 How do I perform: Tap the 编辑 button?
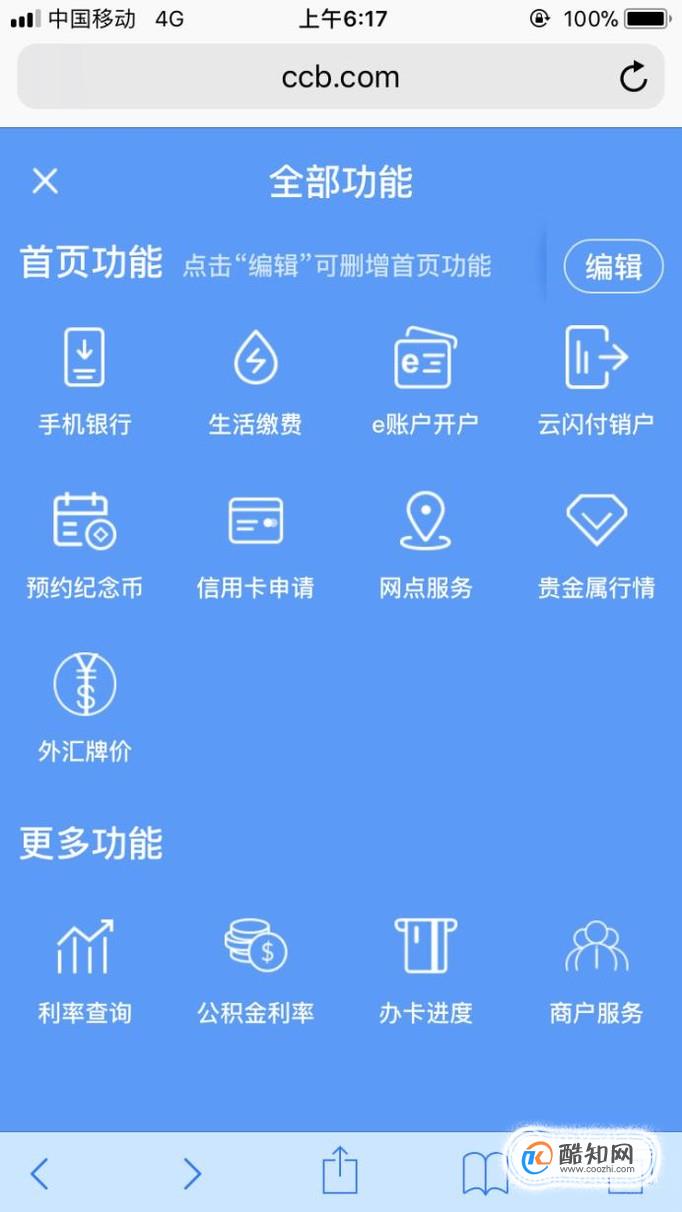point(613,267)
